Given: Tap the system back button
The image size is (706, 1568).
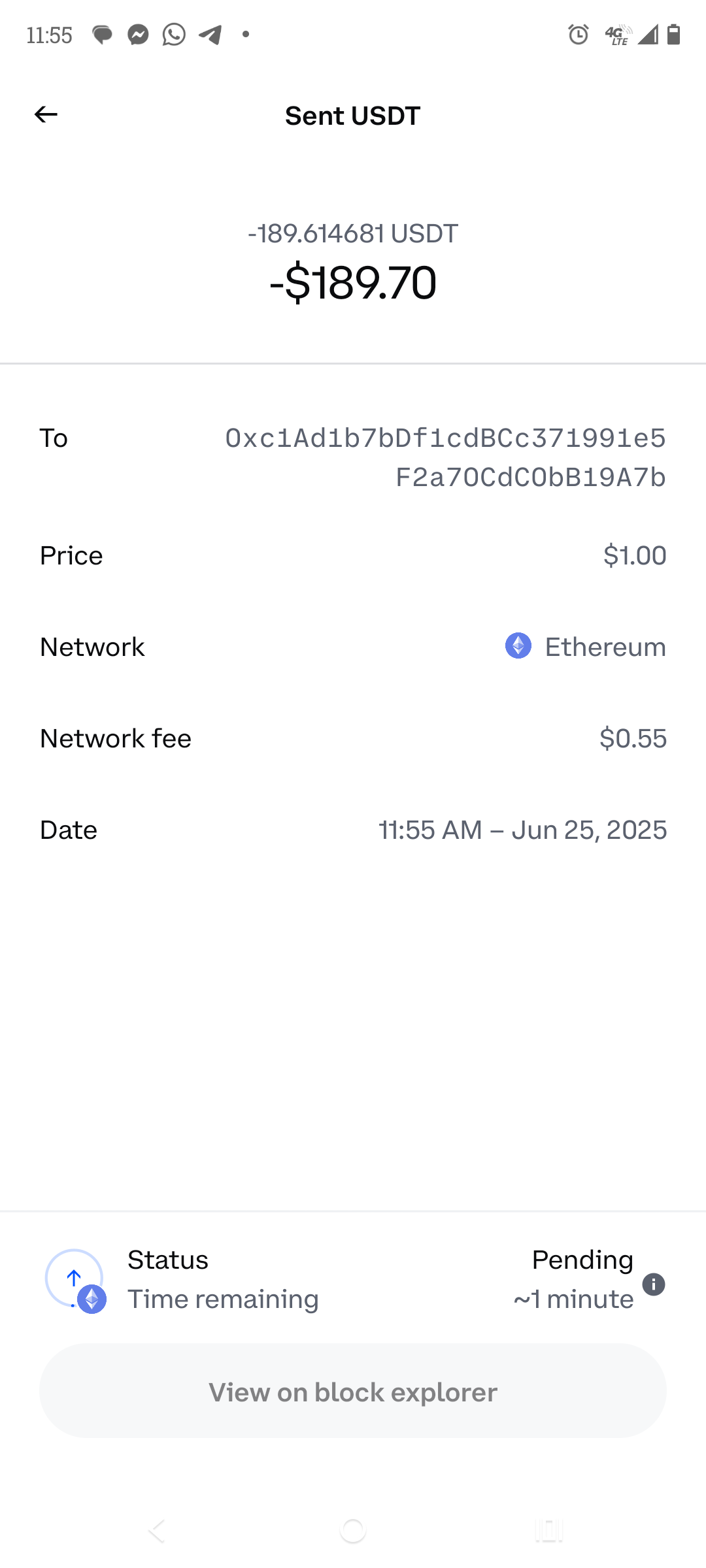Looking at the screenshot, I should point(157,1530).
